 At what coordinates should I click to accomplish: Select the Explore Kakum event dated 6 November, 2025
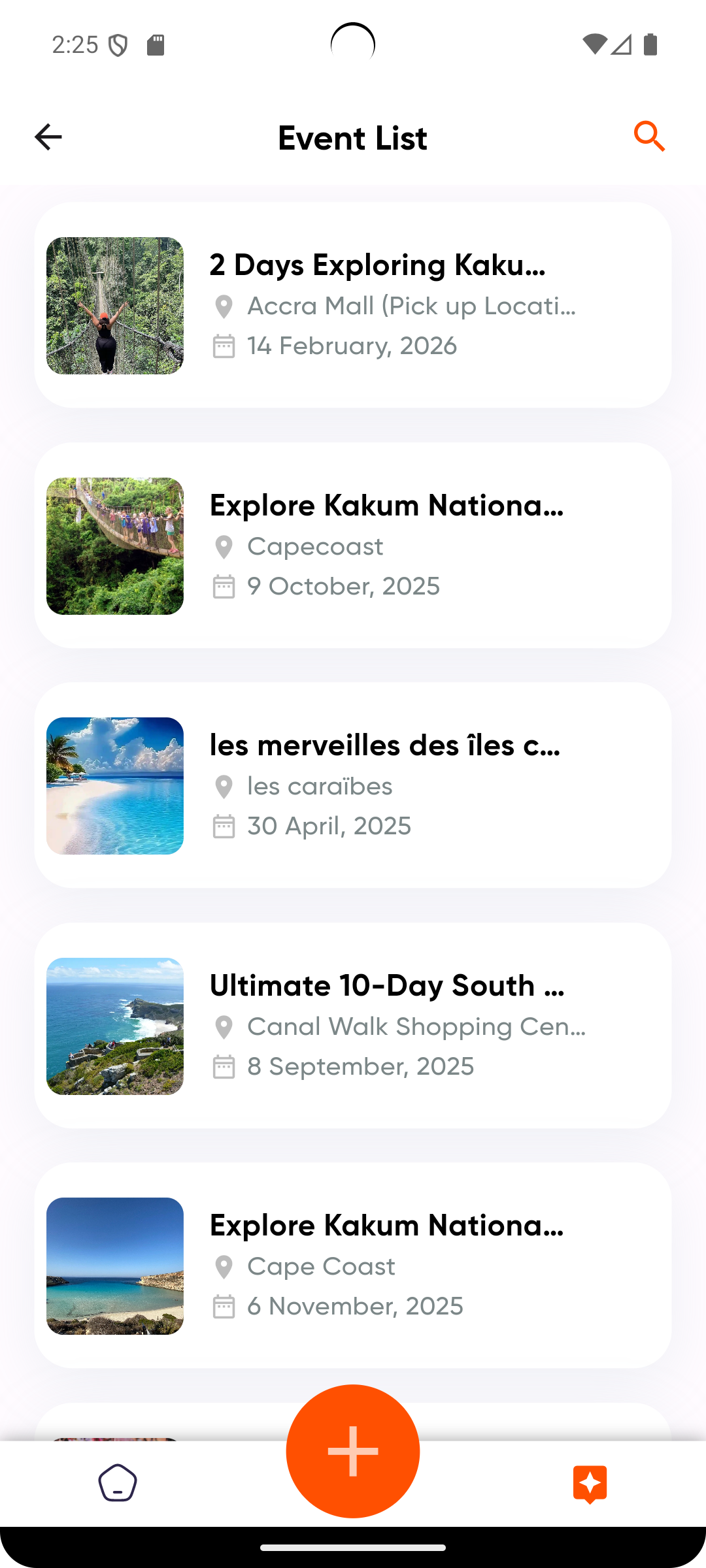[353, 1265]
